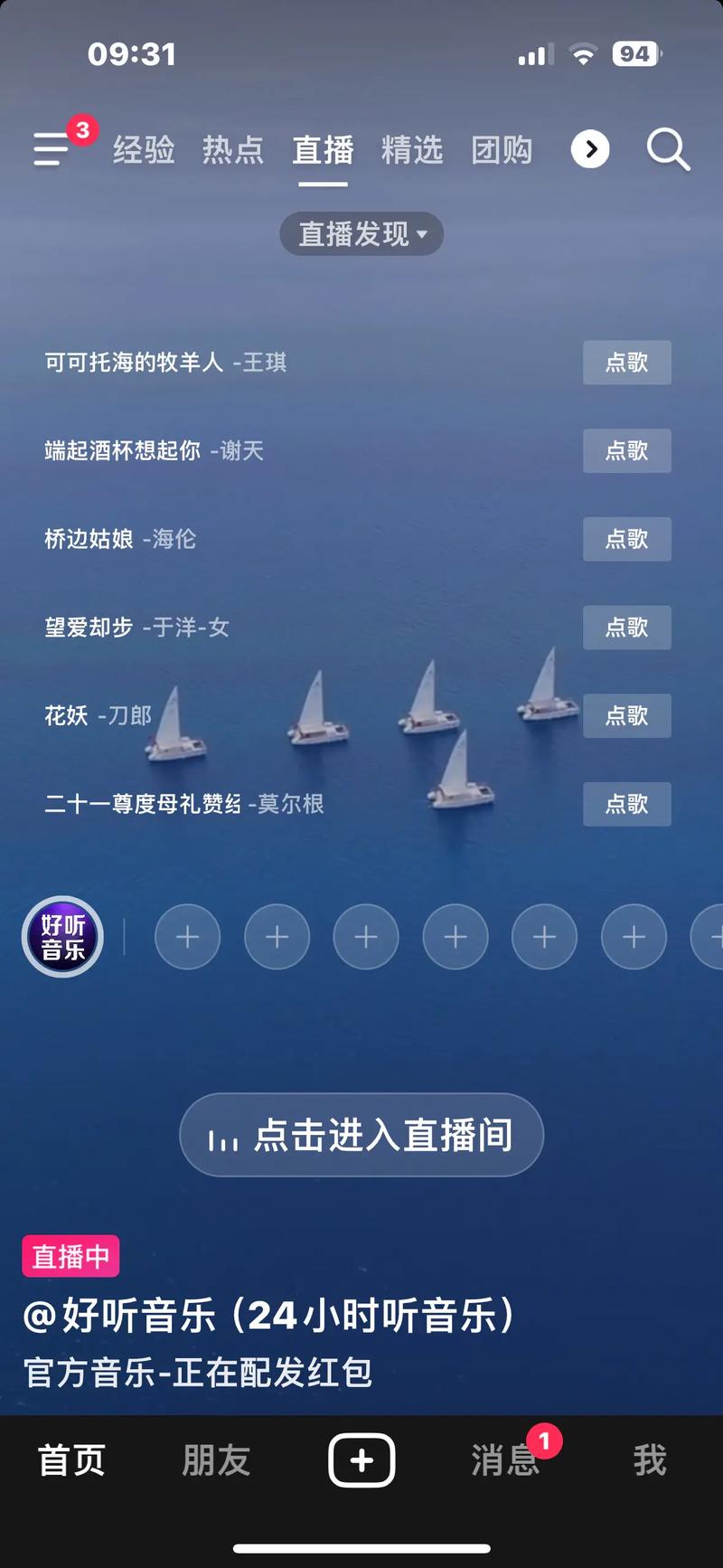This screenshot has width=723, height=1568.
Task: Open the search icon at top right
Action: (668, 149)
